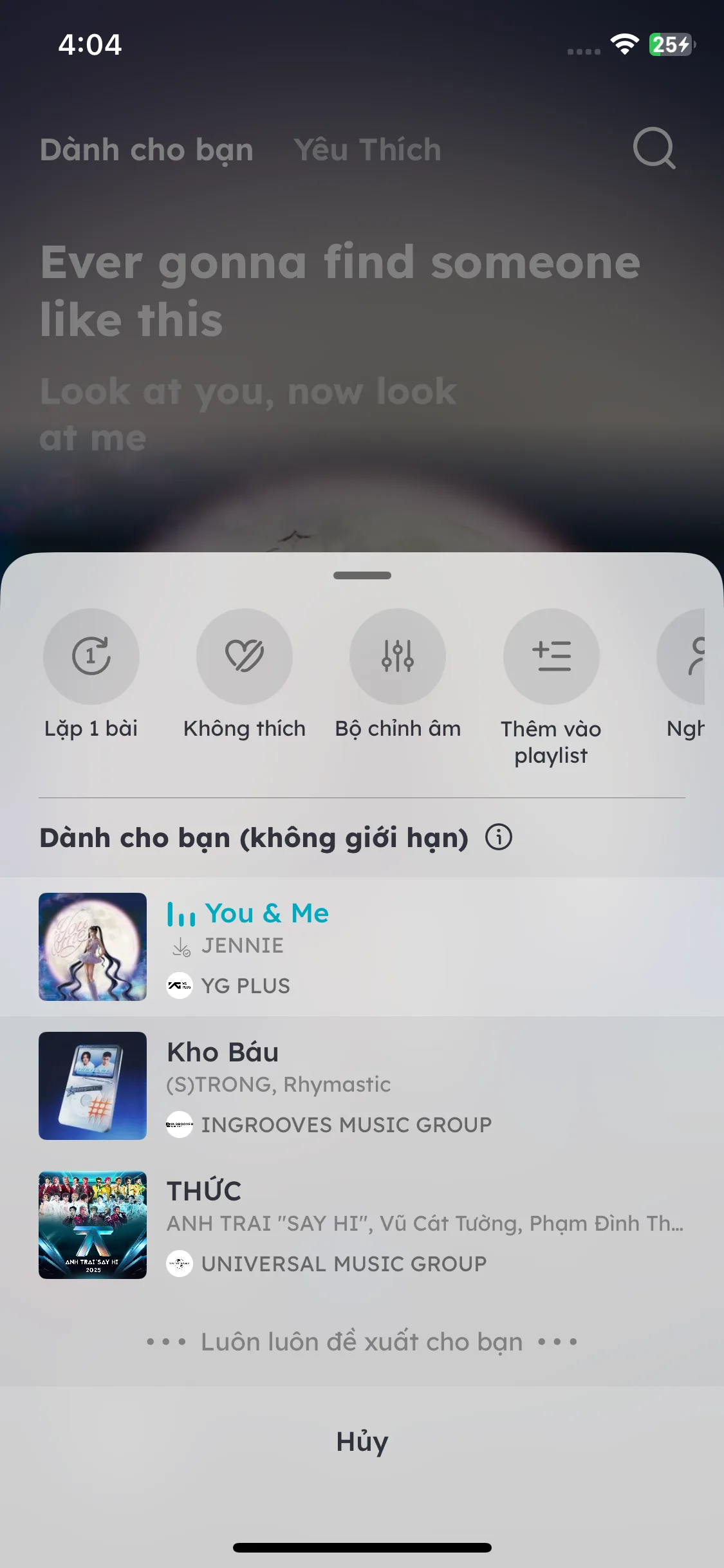Open info icon next to Dành cho bạn

[x=499, y=837]
